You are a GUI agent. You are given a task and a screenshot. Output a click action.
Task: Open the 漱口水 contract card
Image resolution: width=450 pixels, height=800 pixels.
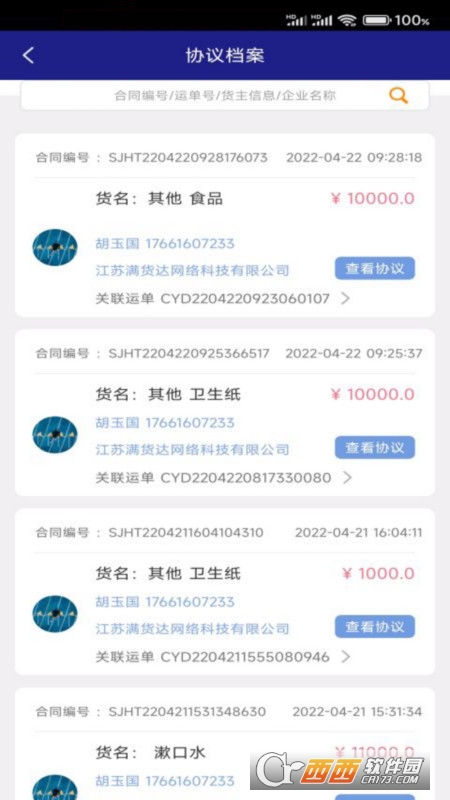224,744
